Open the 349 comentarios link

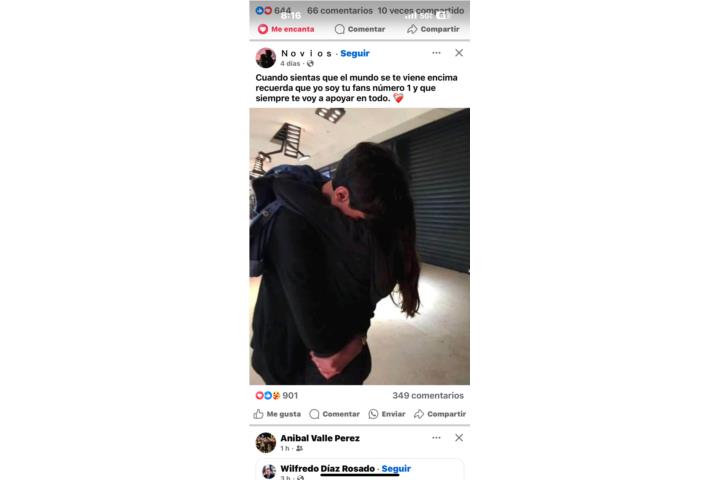(427, 395)
